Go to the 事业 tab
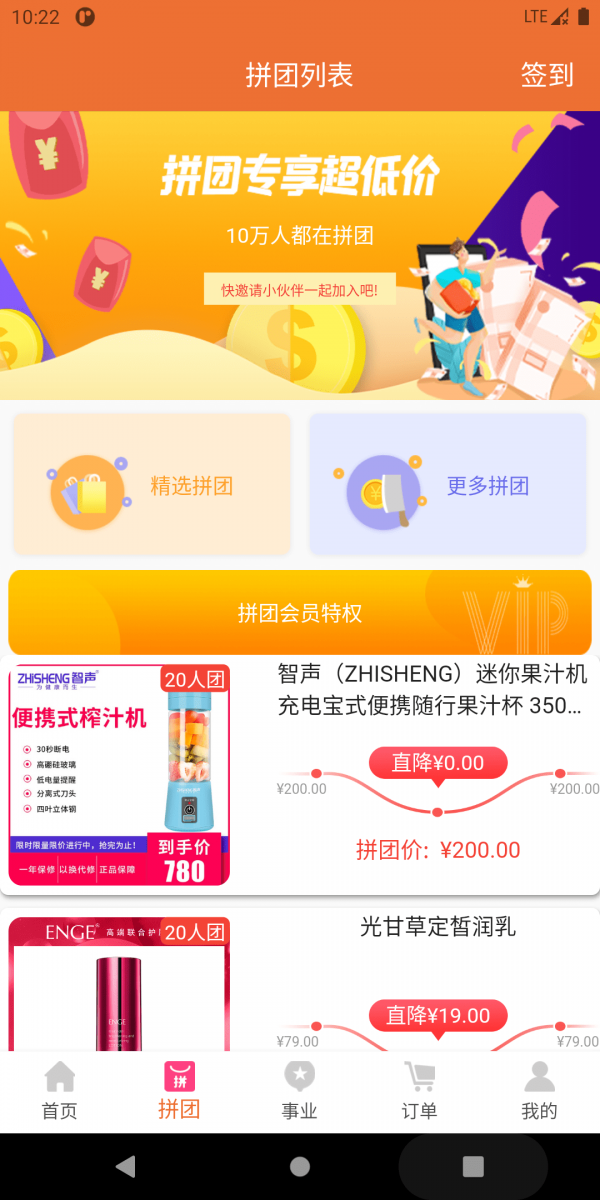The image size is (600, 1200). pyautogui.click(x=300, y=1091)
